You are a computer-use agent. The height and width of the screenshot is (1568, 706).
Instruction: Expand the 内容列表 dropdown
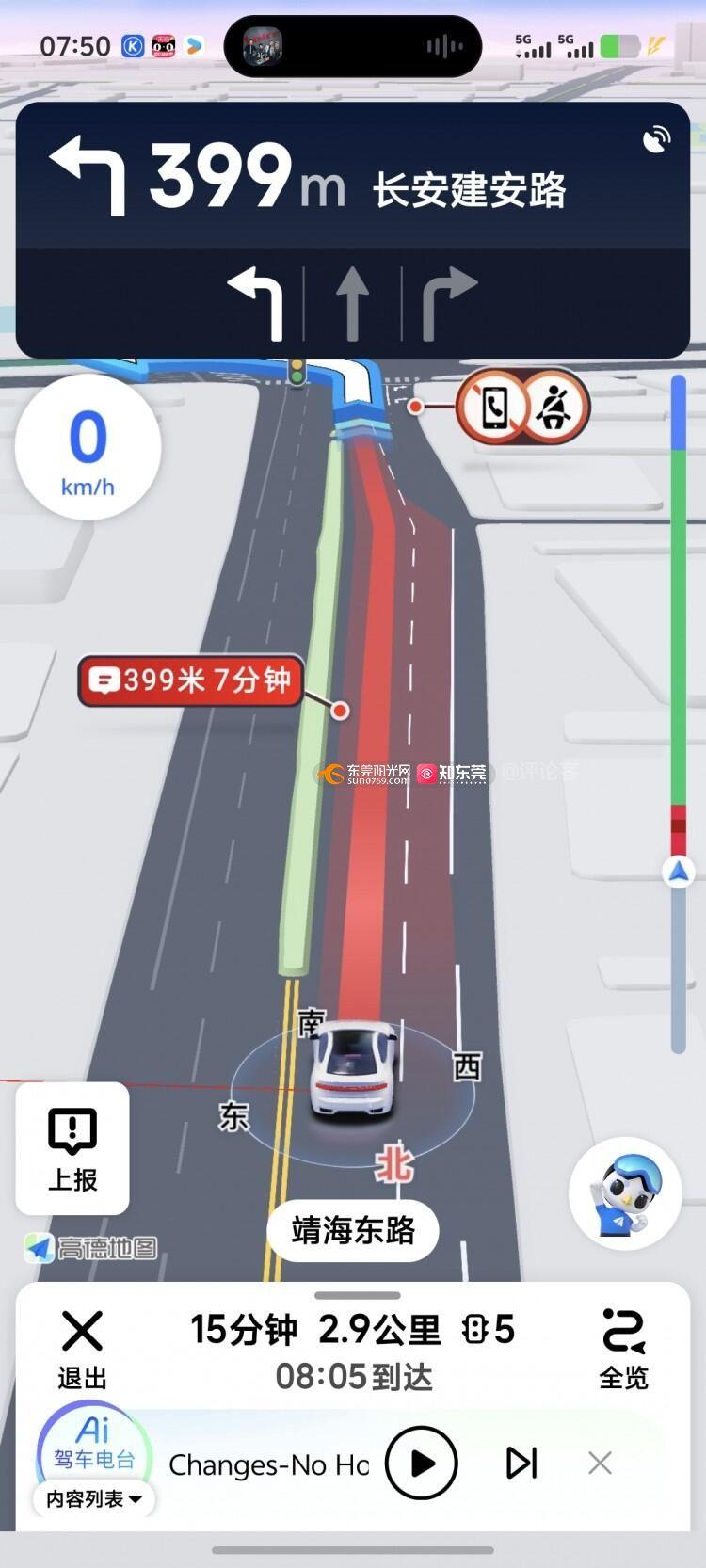tap(94, 1498)
